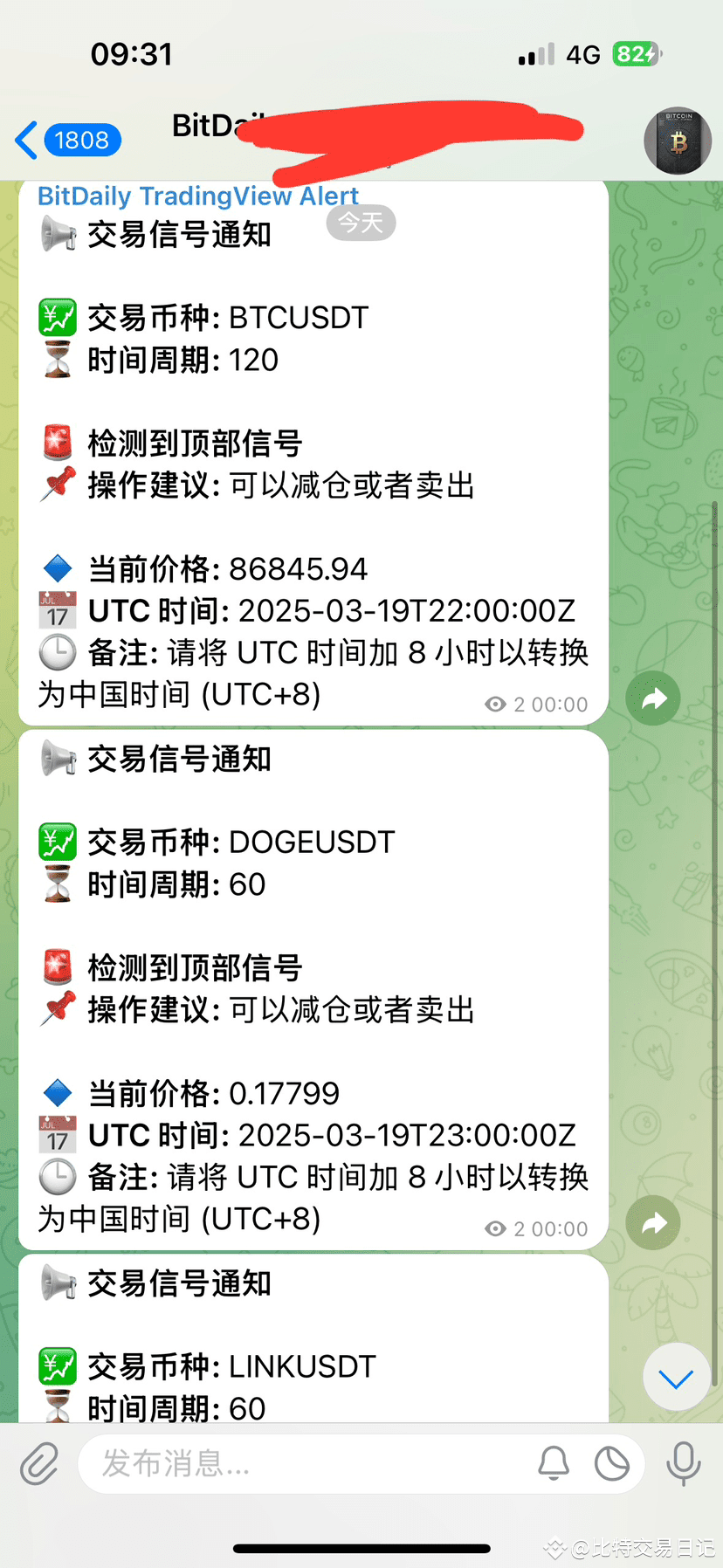Image resolution: width=723 pixels, height=1568 pixels.
Task: Tap the forward arrow on the DOGEUSDT message
Action: click(653, 1223)
